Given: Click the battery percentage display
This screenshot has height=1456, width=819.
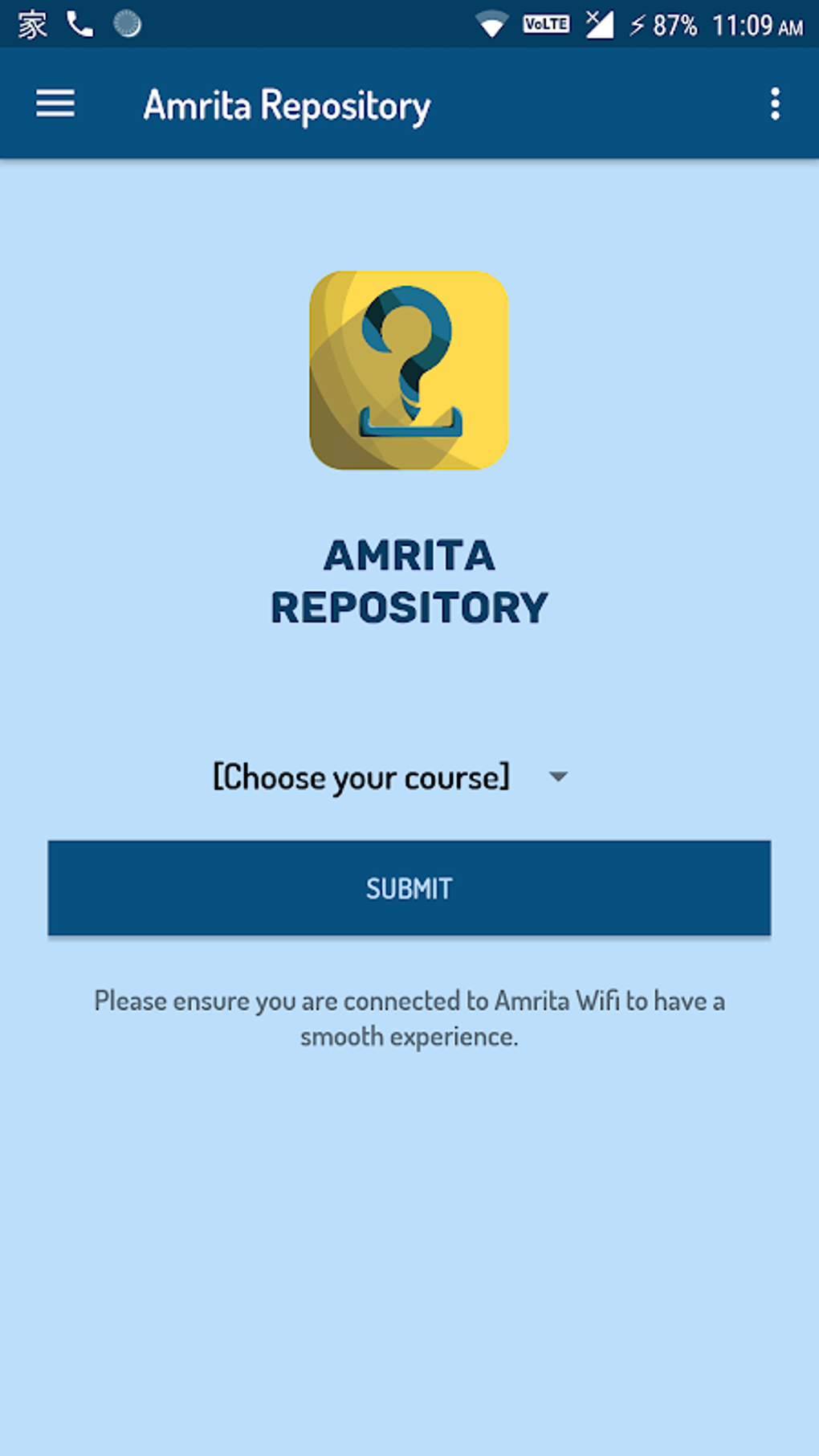Looking at the screenshot, I should (674, 23).
